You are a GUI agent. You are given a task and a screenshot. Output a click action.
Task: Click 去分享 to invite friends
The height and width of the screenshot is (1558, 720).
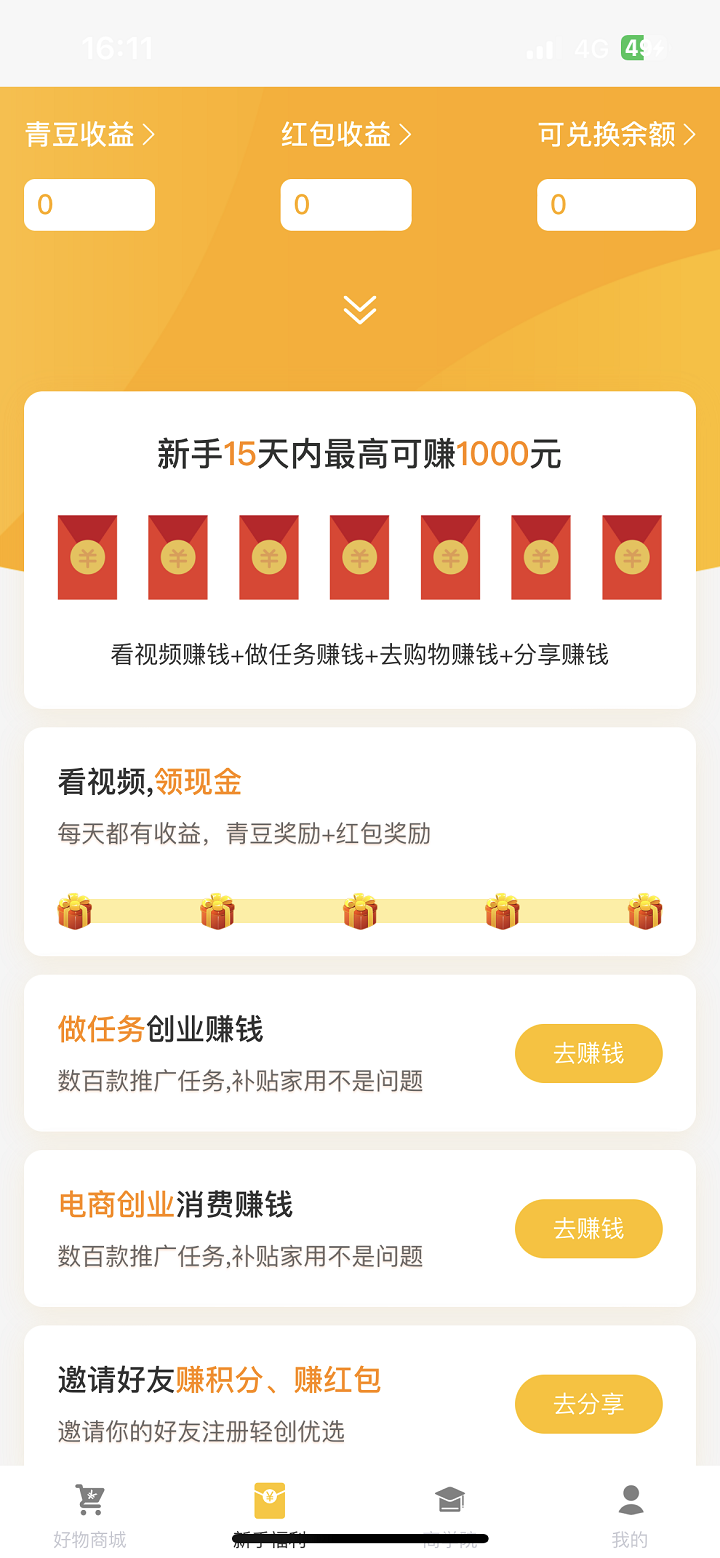click(588, 1404)
